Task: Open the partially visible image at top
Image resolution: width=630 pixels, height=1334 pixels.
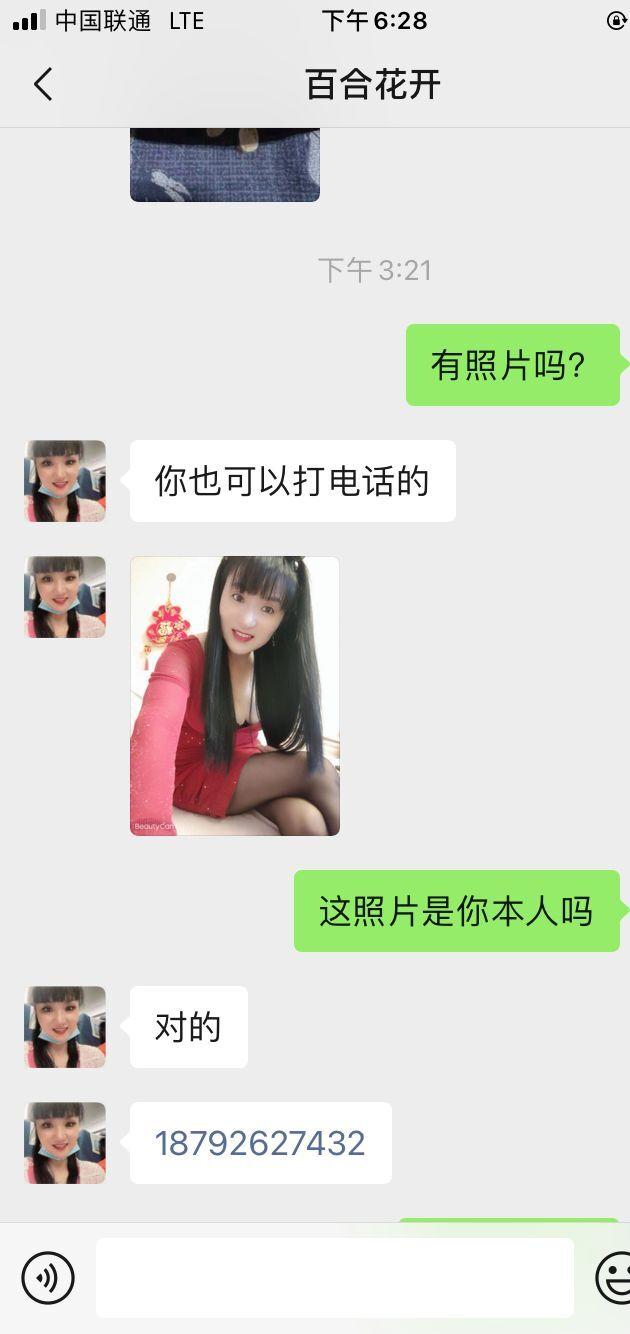Action: coord(225,165)
